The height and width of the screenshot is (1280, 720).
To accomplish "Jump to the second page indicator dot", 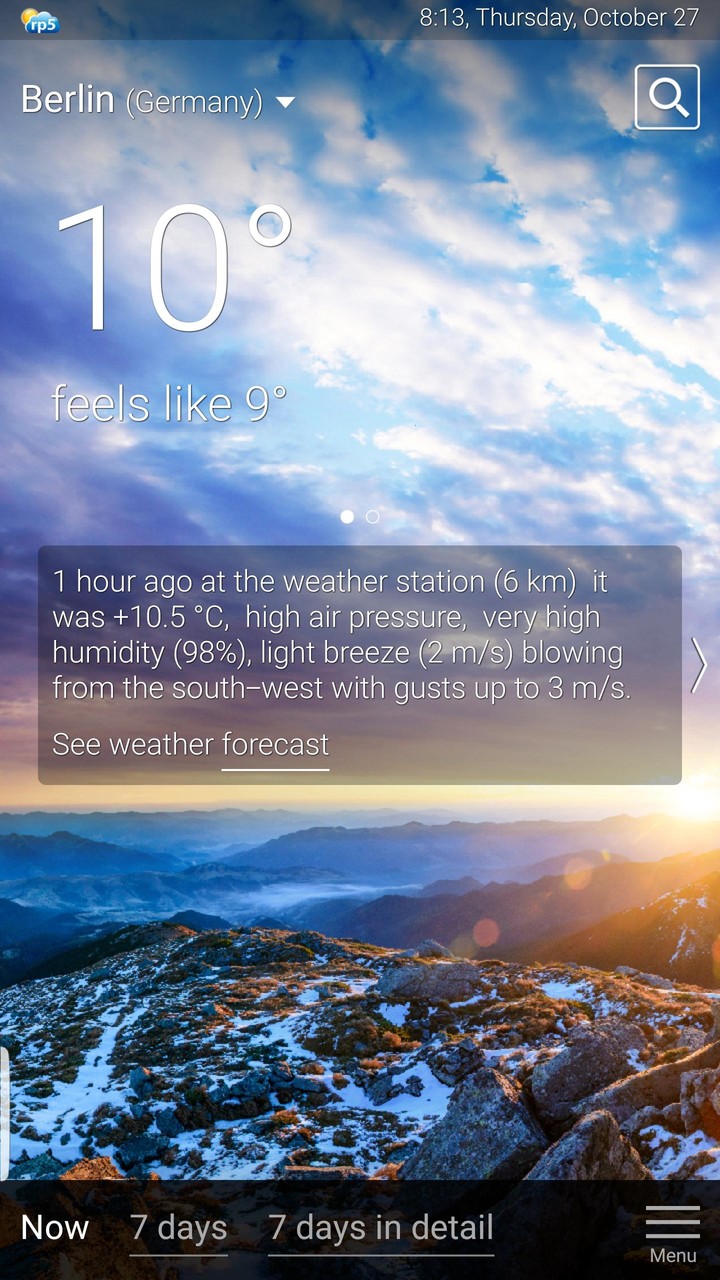I will click(373, 517).
